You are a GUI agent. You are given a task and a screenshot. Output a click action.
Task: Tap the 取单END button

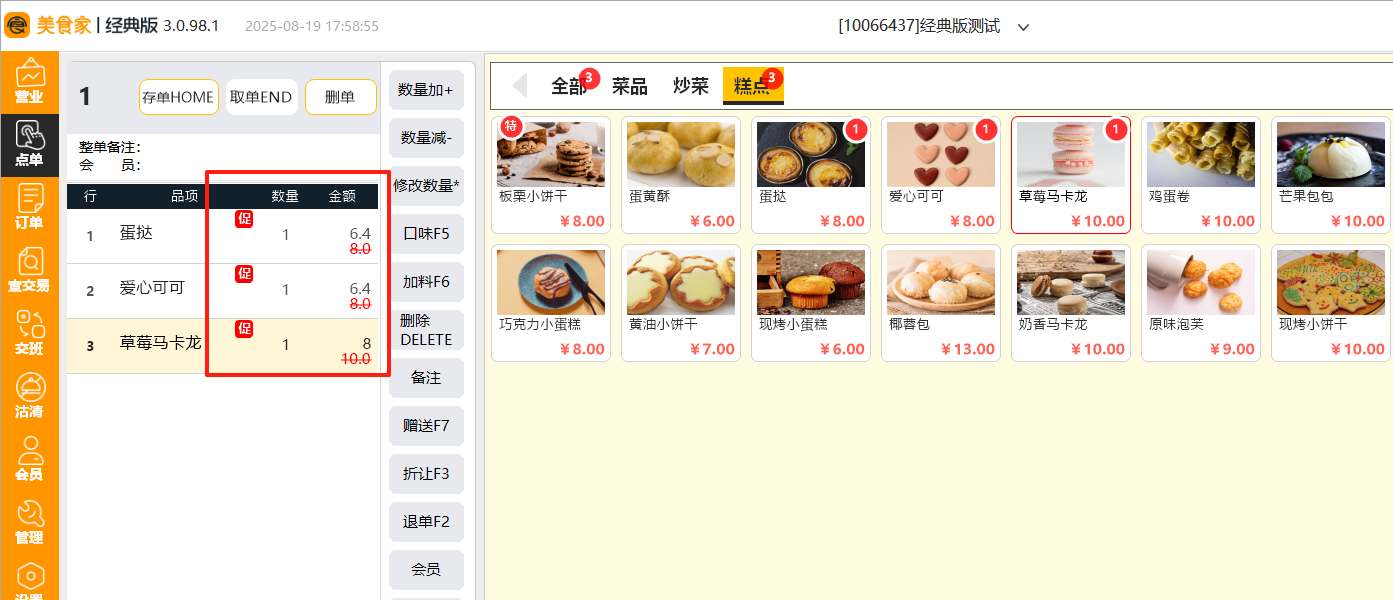tap(261, 97)
